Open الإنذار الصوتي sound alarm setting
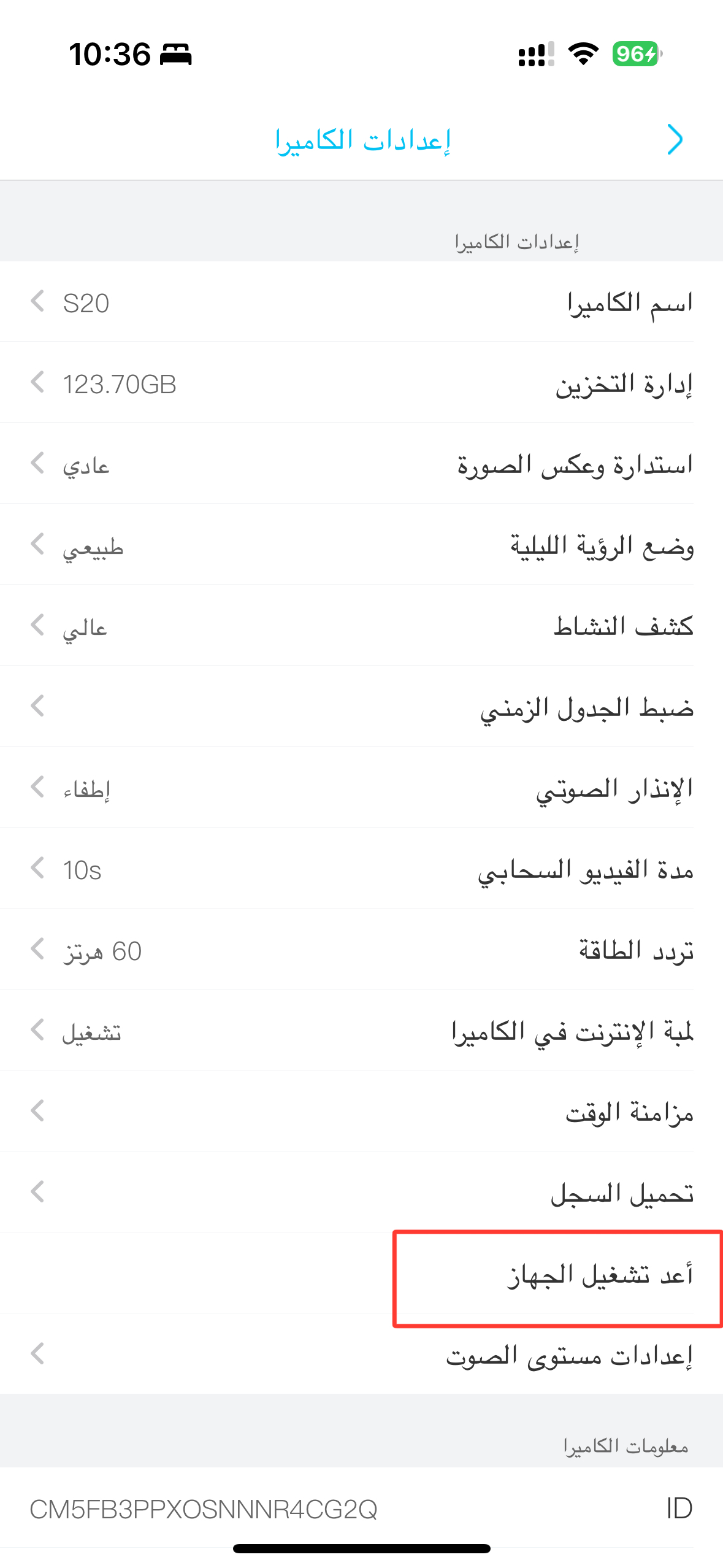 tap(362, 788)
